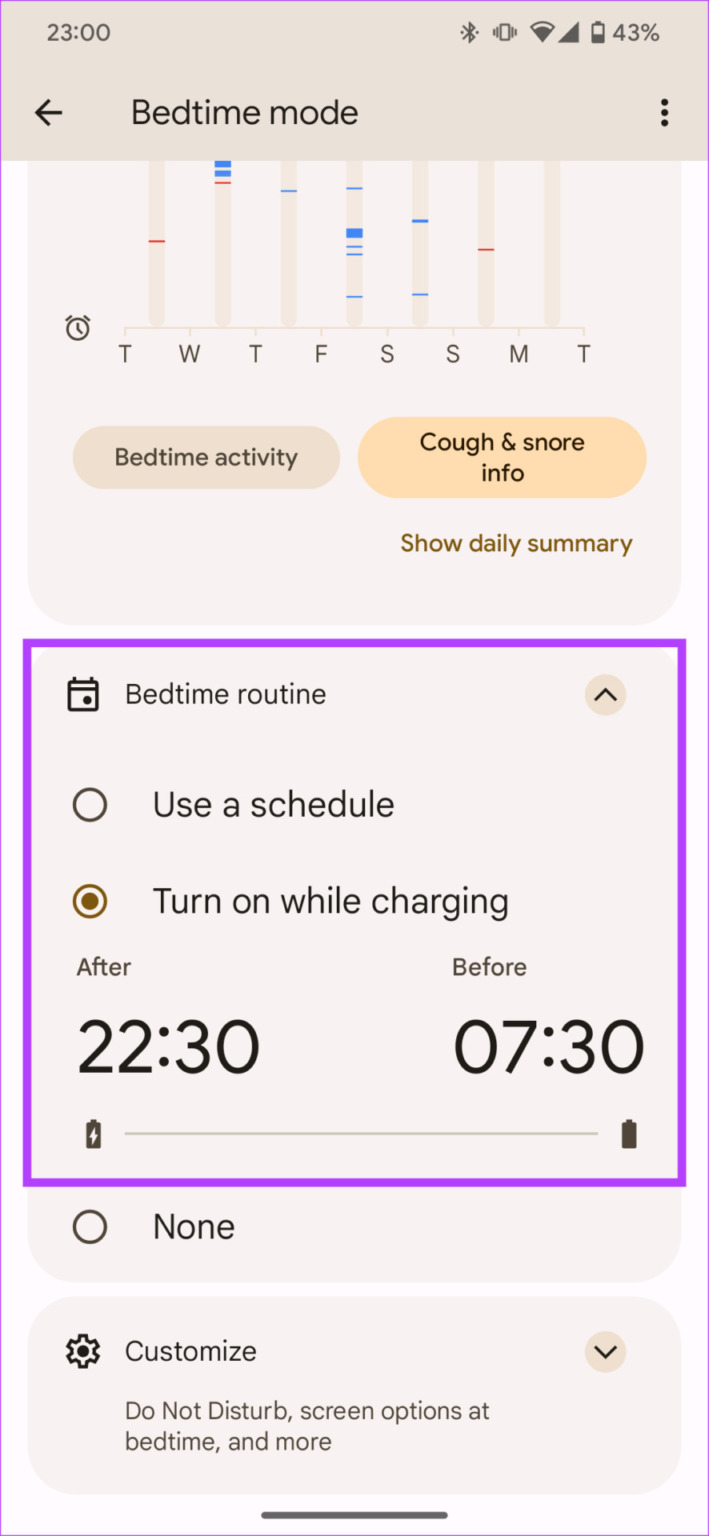Select the Cough & snore info chip
The height and width of the screenshot is (1536, 709).
pyautogui.click(x=502, y=457)
